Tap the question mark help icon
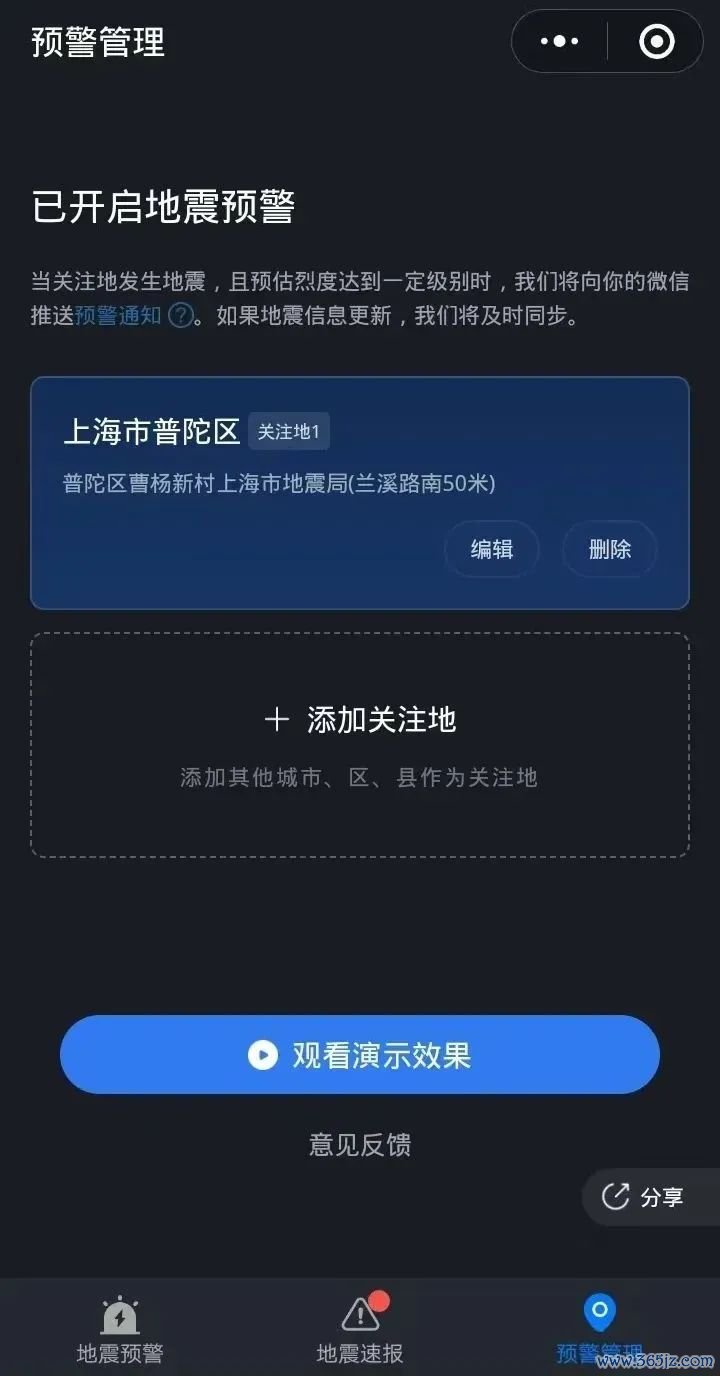Image resolution: width=720 pixels, height=1376 pixels. 180,317
